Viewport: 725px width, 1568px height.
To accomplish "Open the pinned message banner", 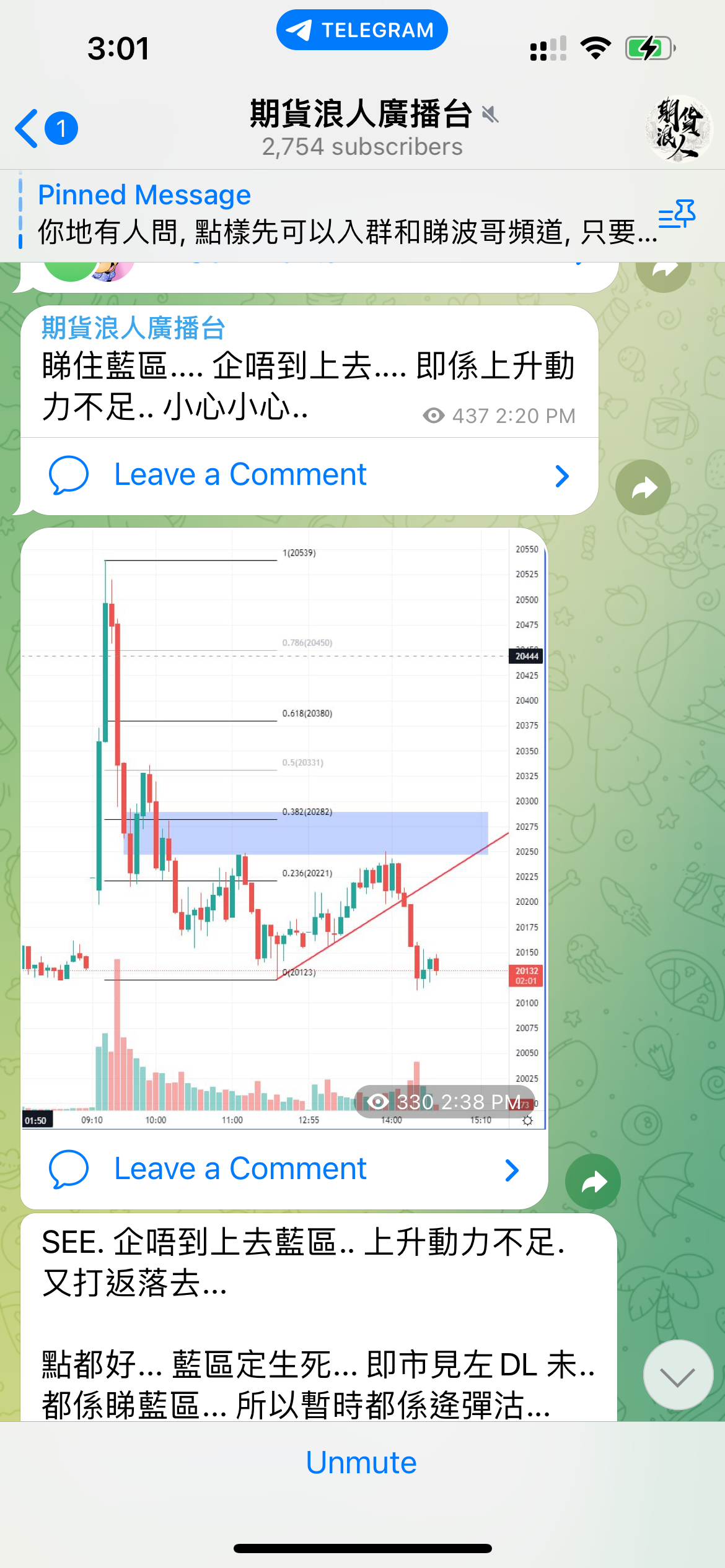I will pos(335,214).
